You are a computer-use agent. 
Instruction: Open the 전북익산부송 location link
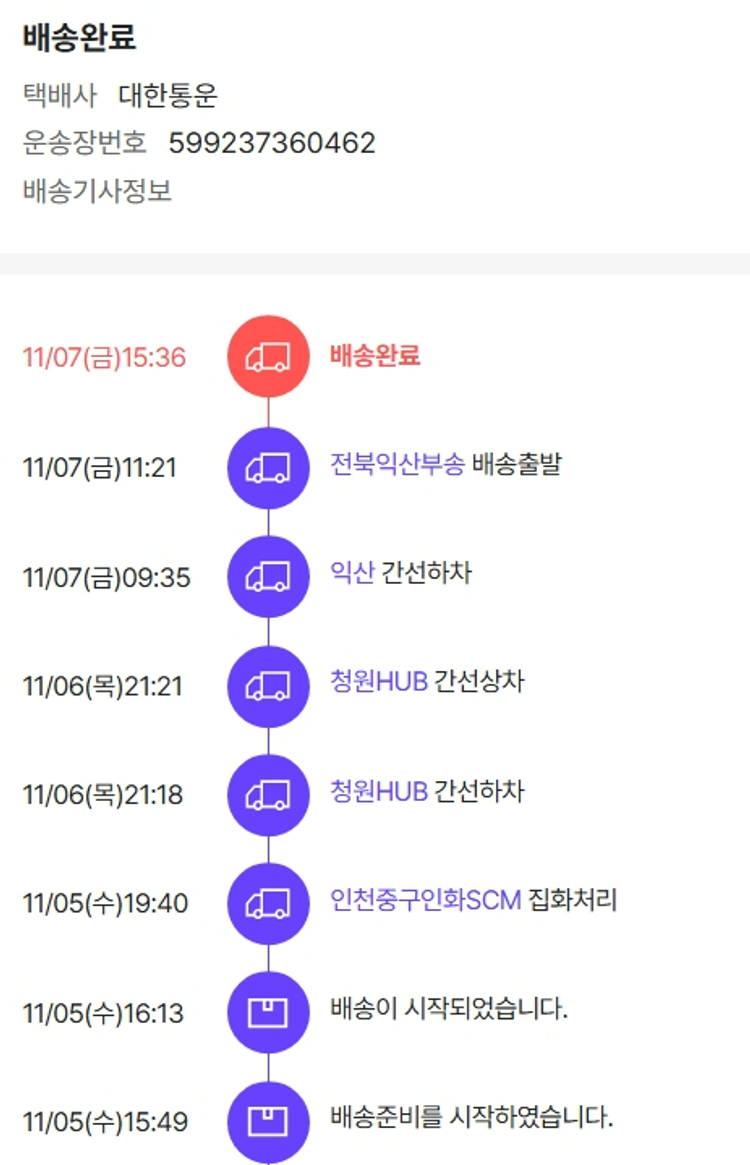coord(397,465)
